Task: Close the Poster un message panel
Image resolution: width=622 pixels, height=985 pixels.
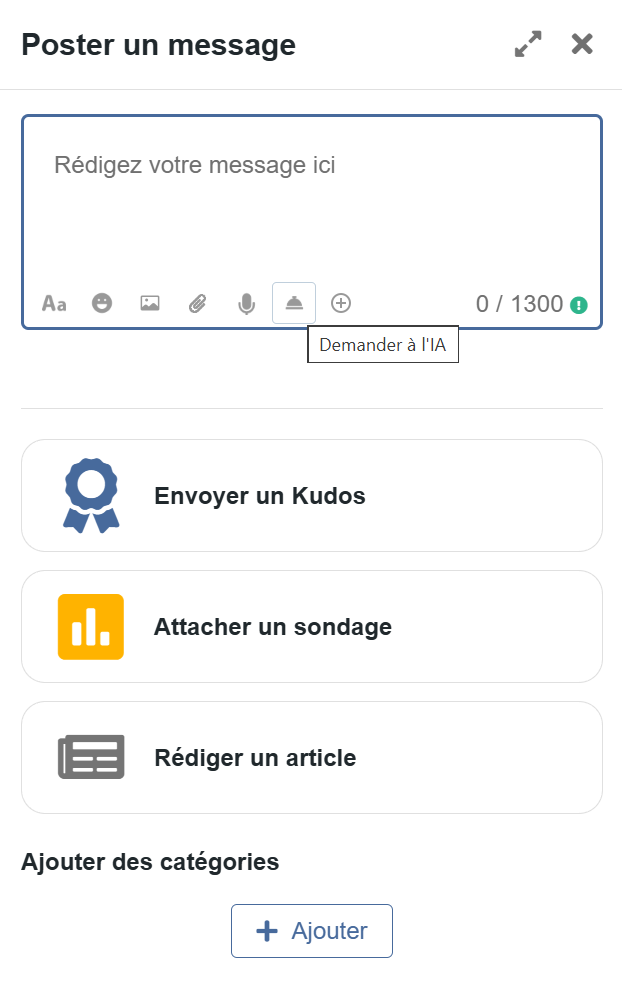Action: click(x=582, y=45)
